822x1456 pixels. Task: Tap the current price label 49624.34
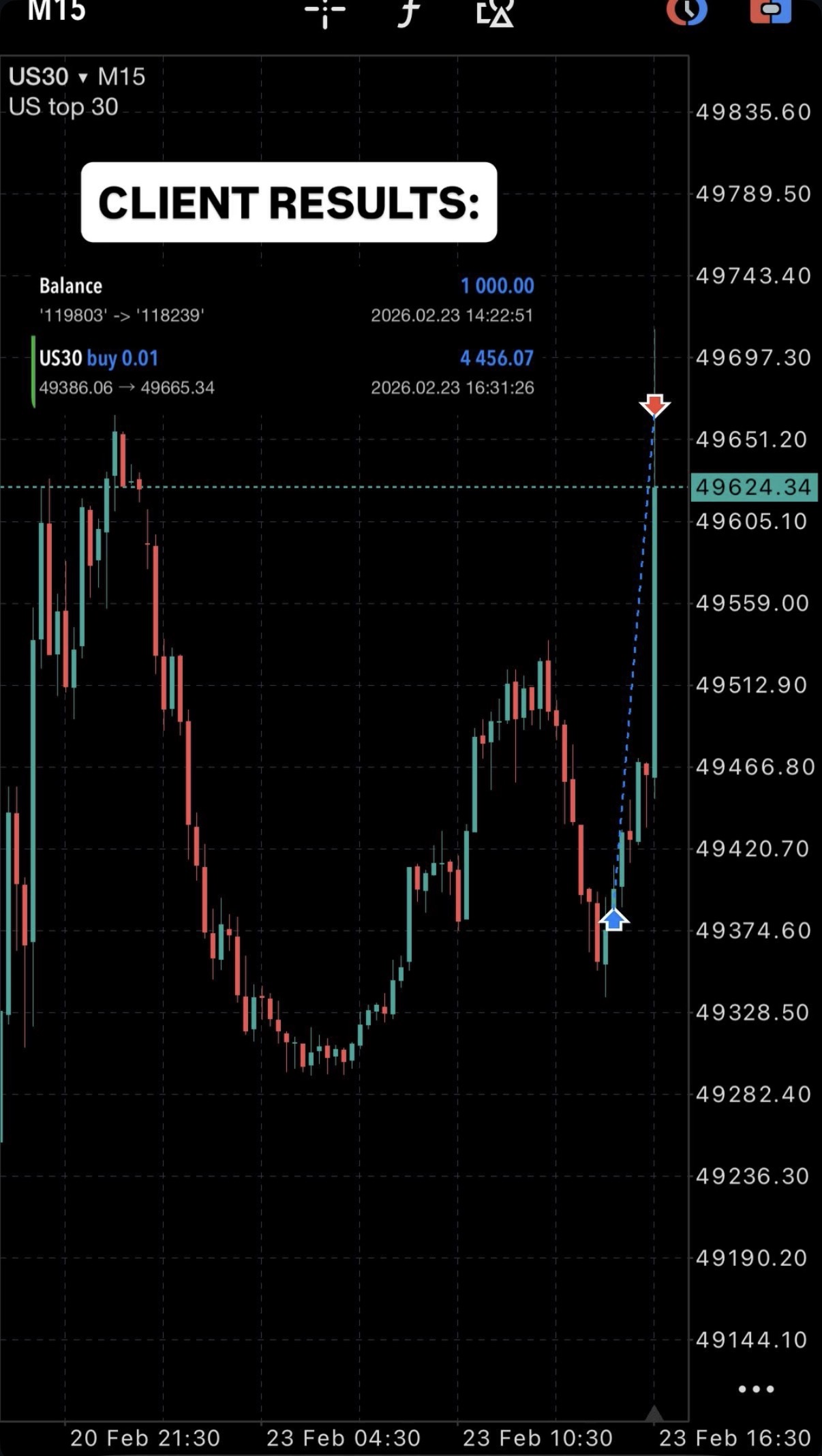pos(753,487)
